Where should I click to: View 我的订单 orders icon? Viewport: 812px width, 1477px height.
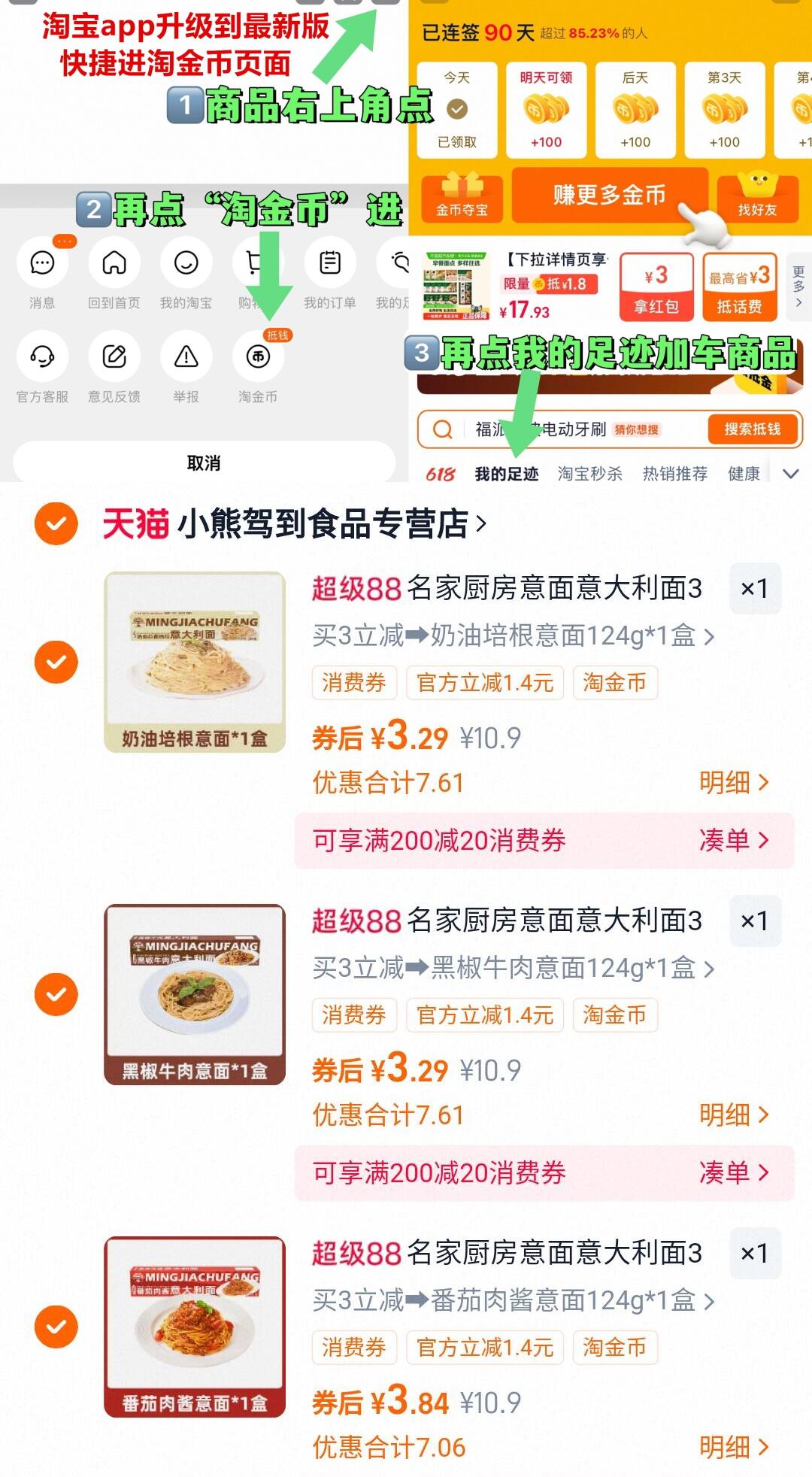pos(329,264)
